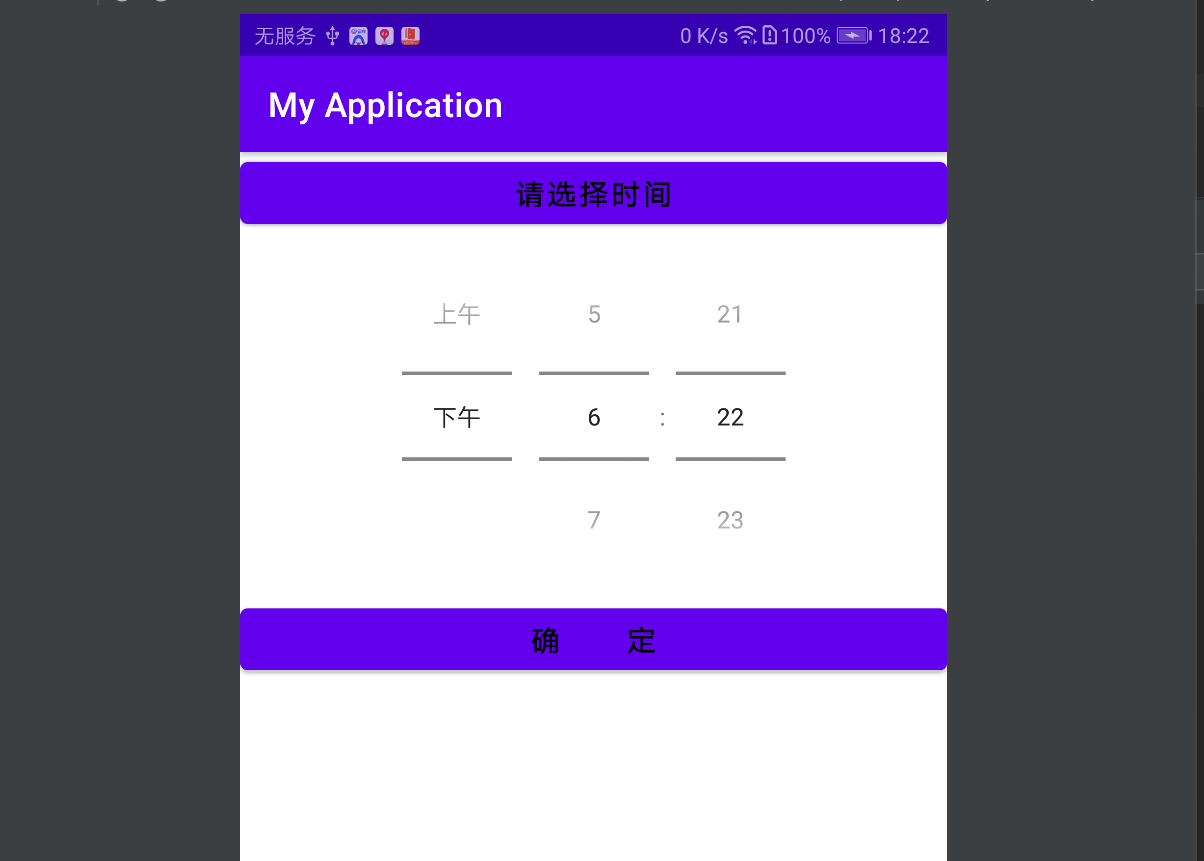This screenshot has width=1204, height=861.
Task: Select 上午 in the AM/PM picker
Action: tap(457, 315)
